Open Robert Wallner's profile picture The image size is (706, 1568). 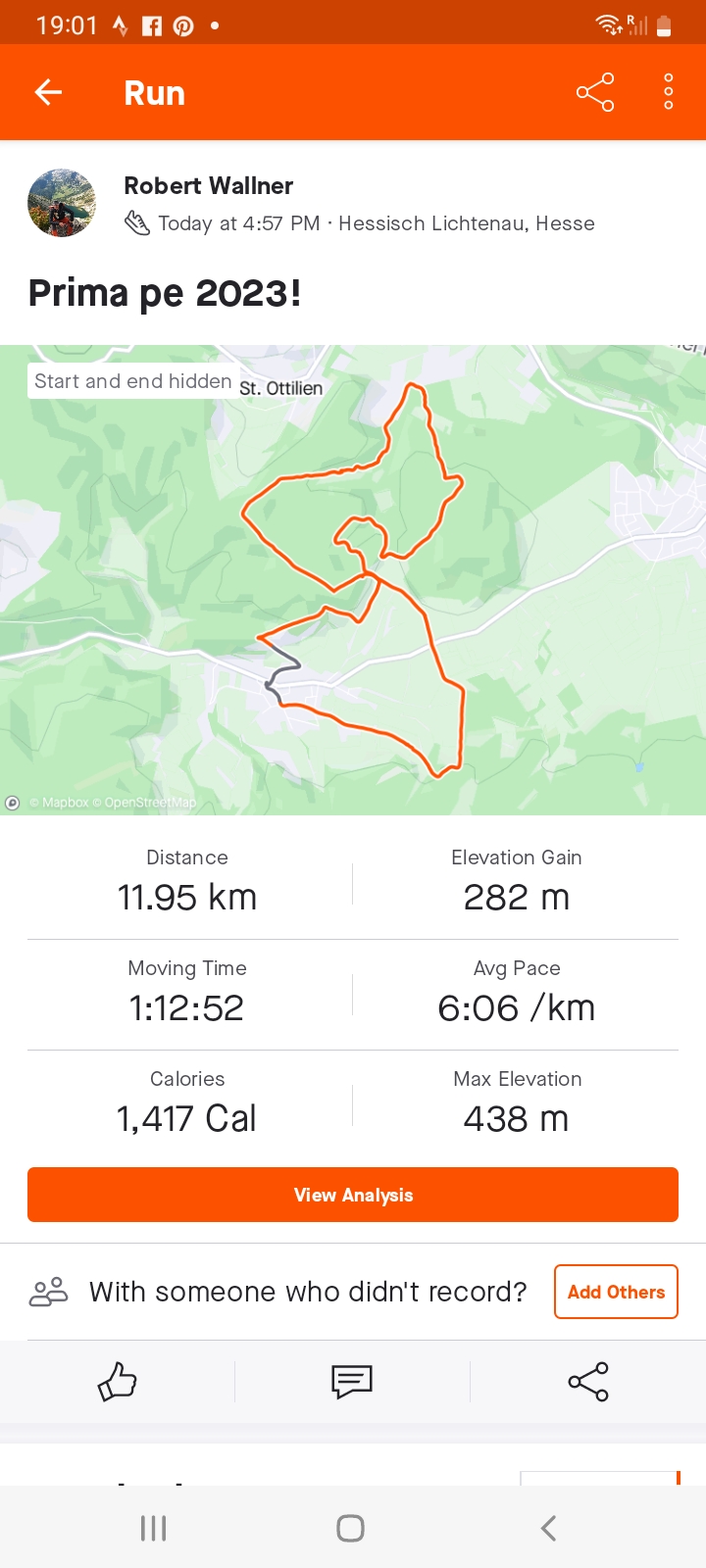[x=62, y=203]
